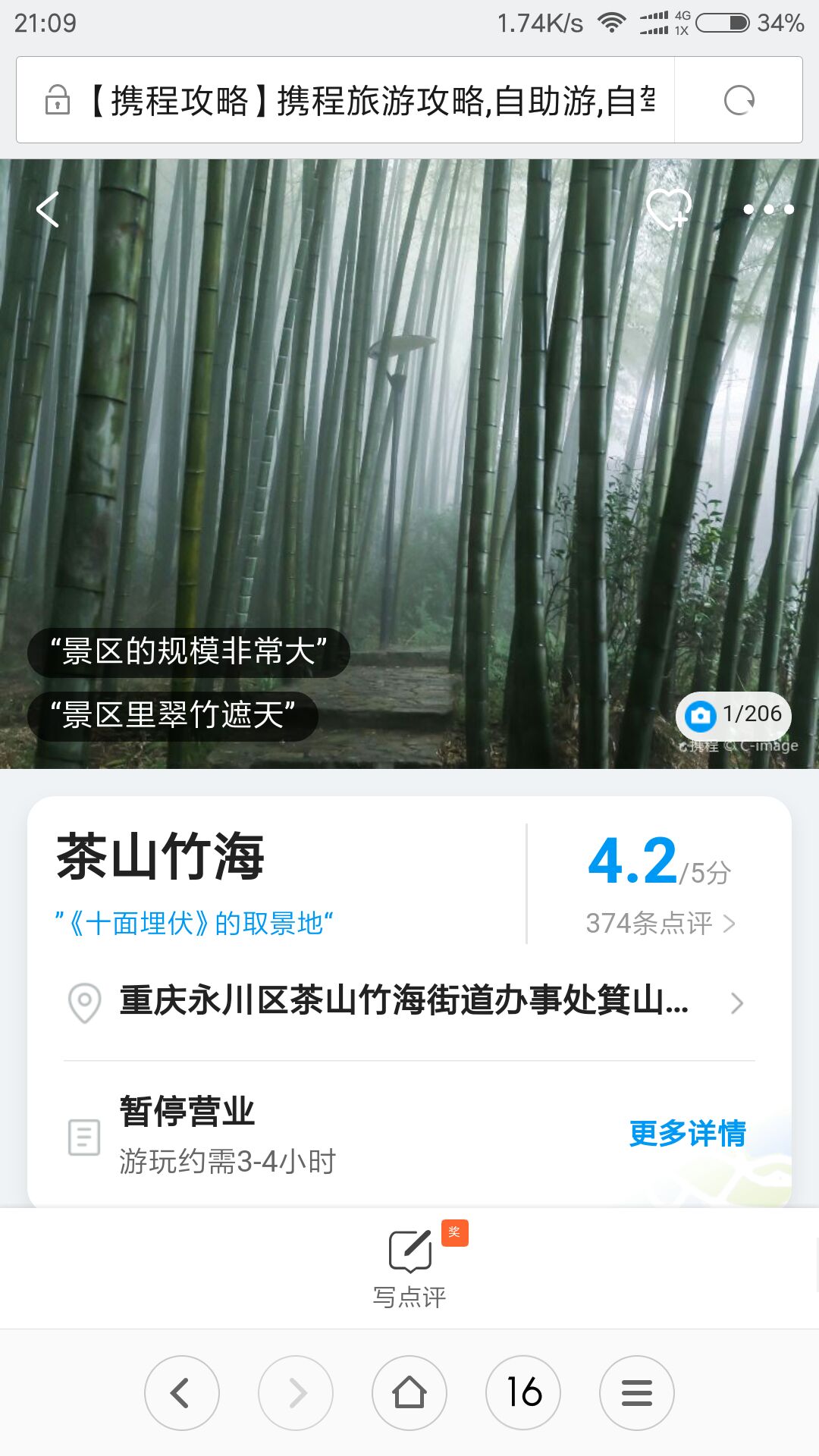Open the 1/206 photo gallery
The width and height of the screenshot is (819, 1456).
(733, 714)
